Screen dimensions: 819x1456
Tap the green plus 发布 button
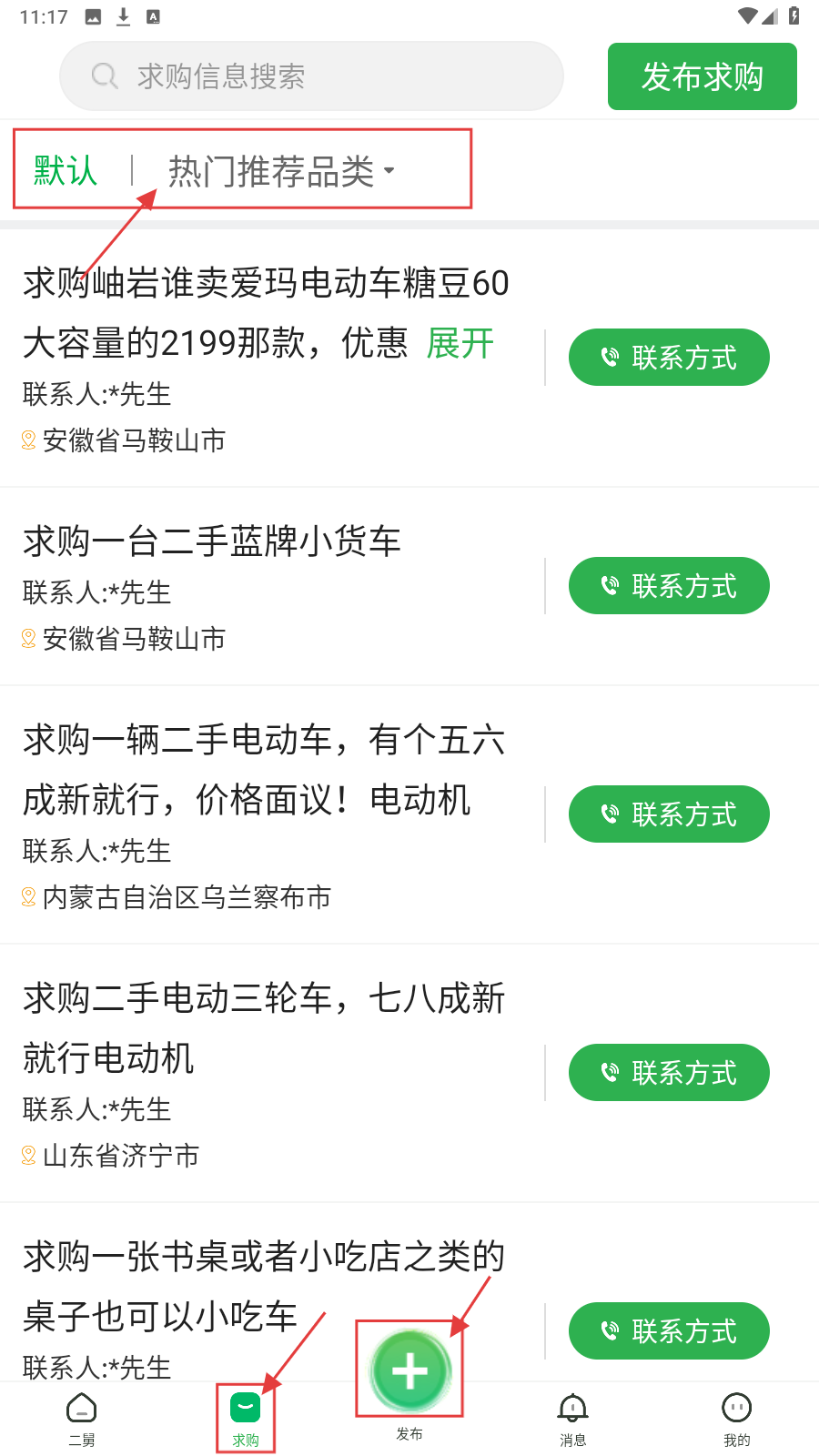[409, 1371]
